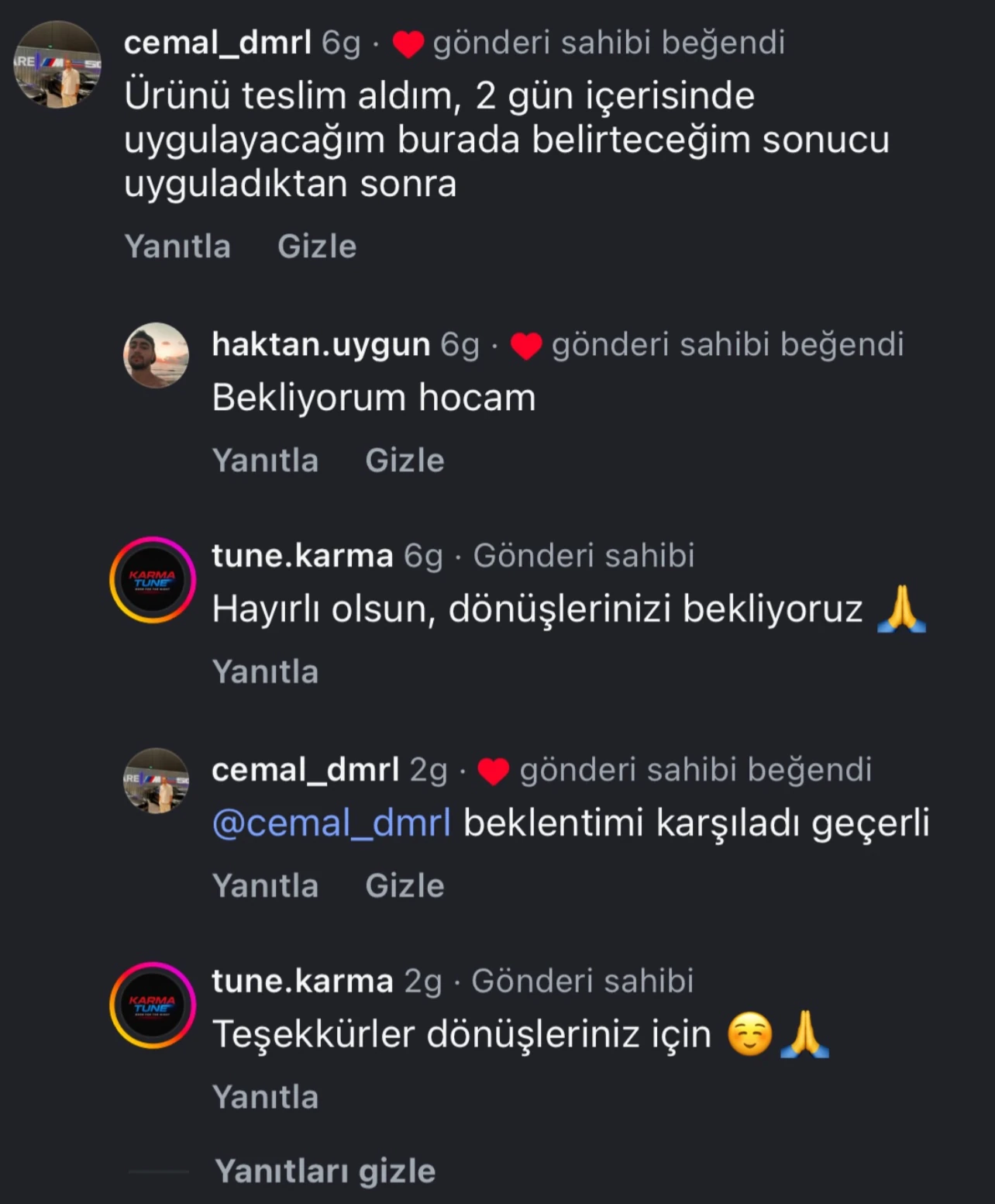Reply to haktan.uygun's "Bekliyorum hocam" comment
This screenshot has width=995, height=1204.
point(265,461)
